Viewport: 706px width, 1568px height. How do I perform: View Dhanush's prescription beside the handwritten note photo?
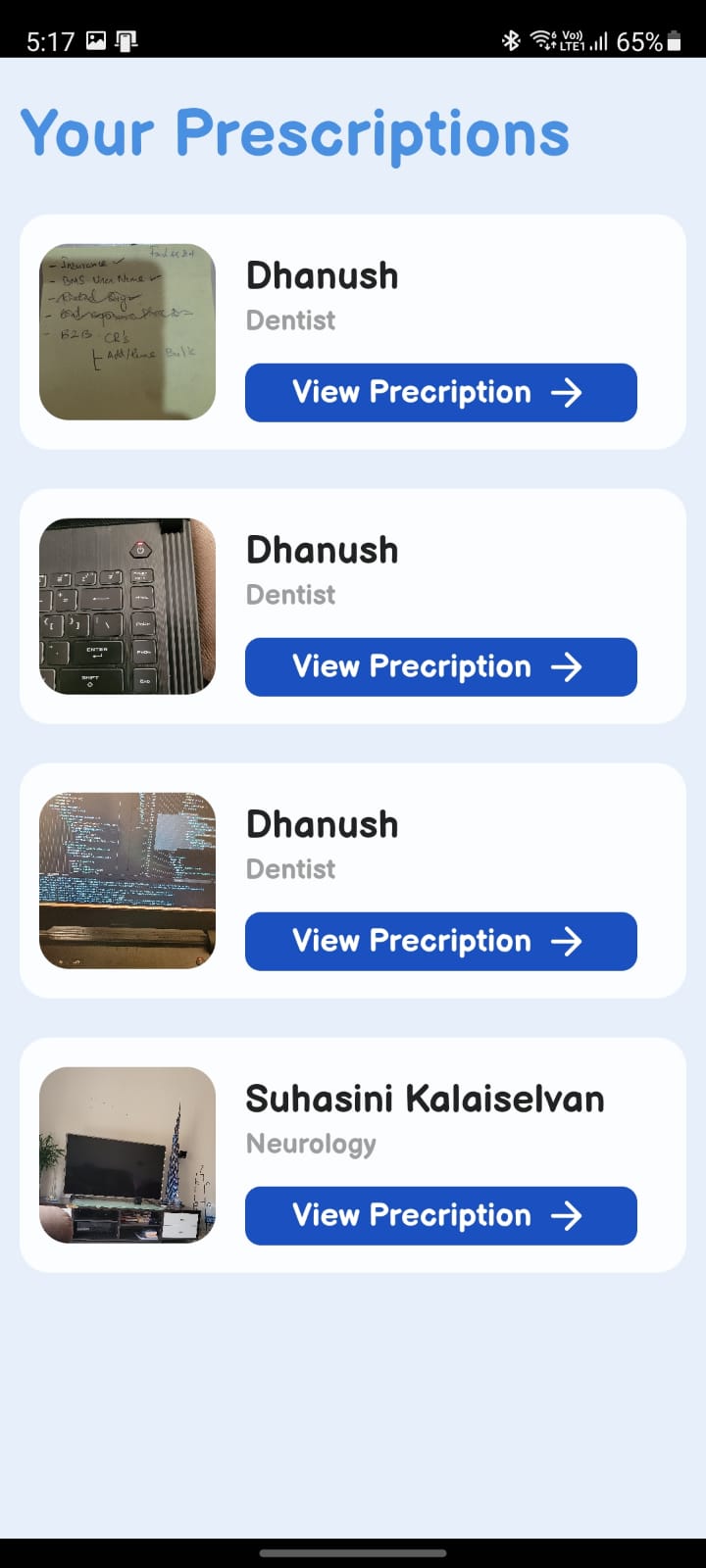pyautogui.click(x=440, y=392)
